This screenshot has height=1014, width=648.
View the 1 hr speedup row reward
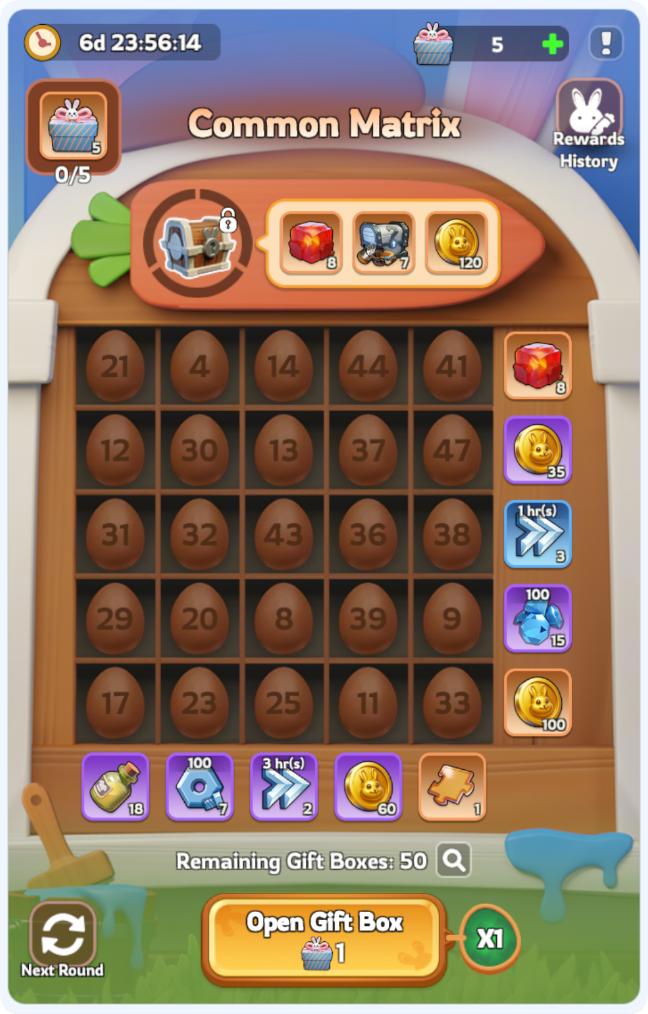[537, 535]
